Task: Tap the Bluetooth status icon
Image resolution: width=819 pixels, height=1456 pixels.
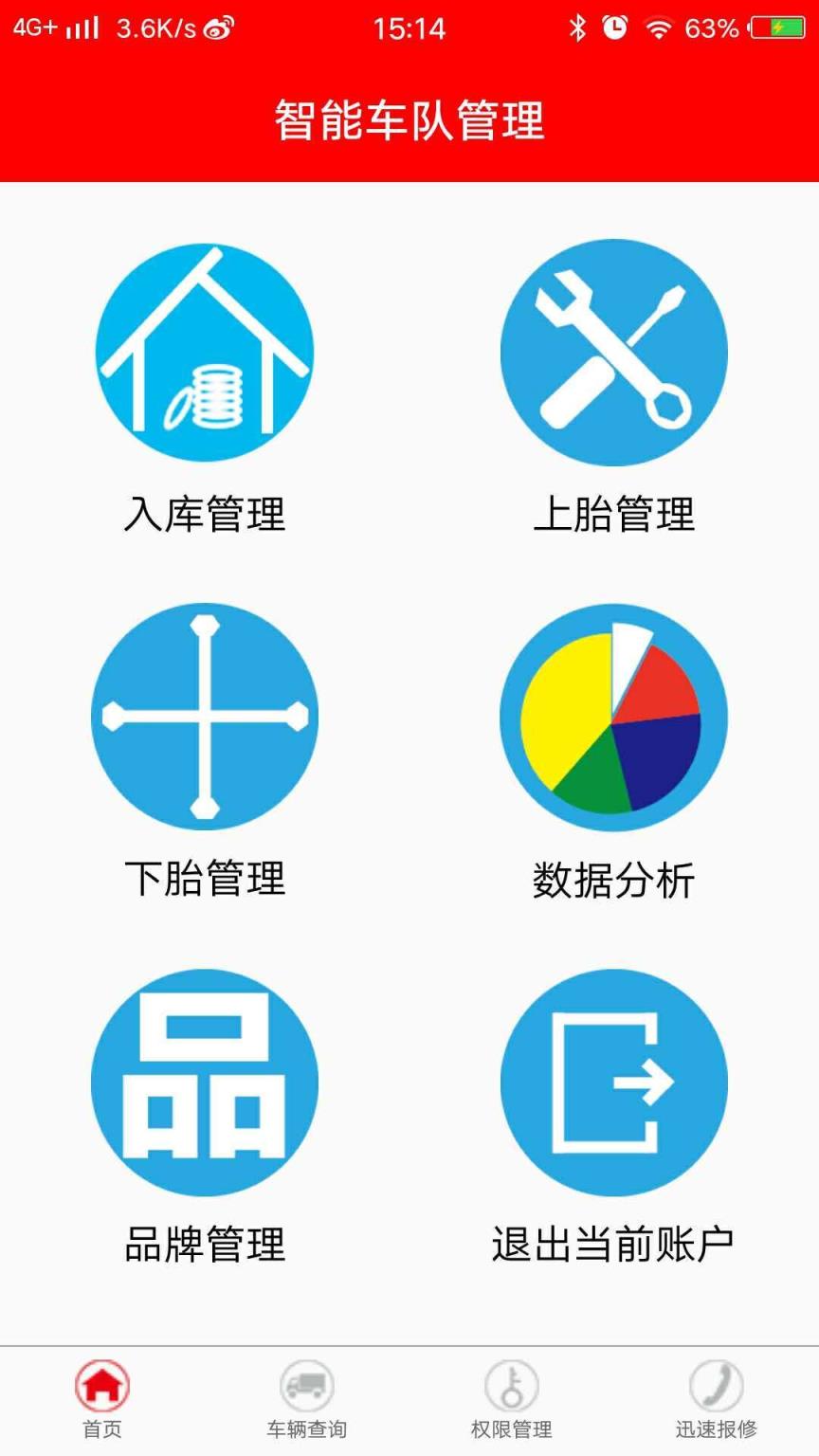Action: click(x=580, y=28)
